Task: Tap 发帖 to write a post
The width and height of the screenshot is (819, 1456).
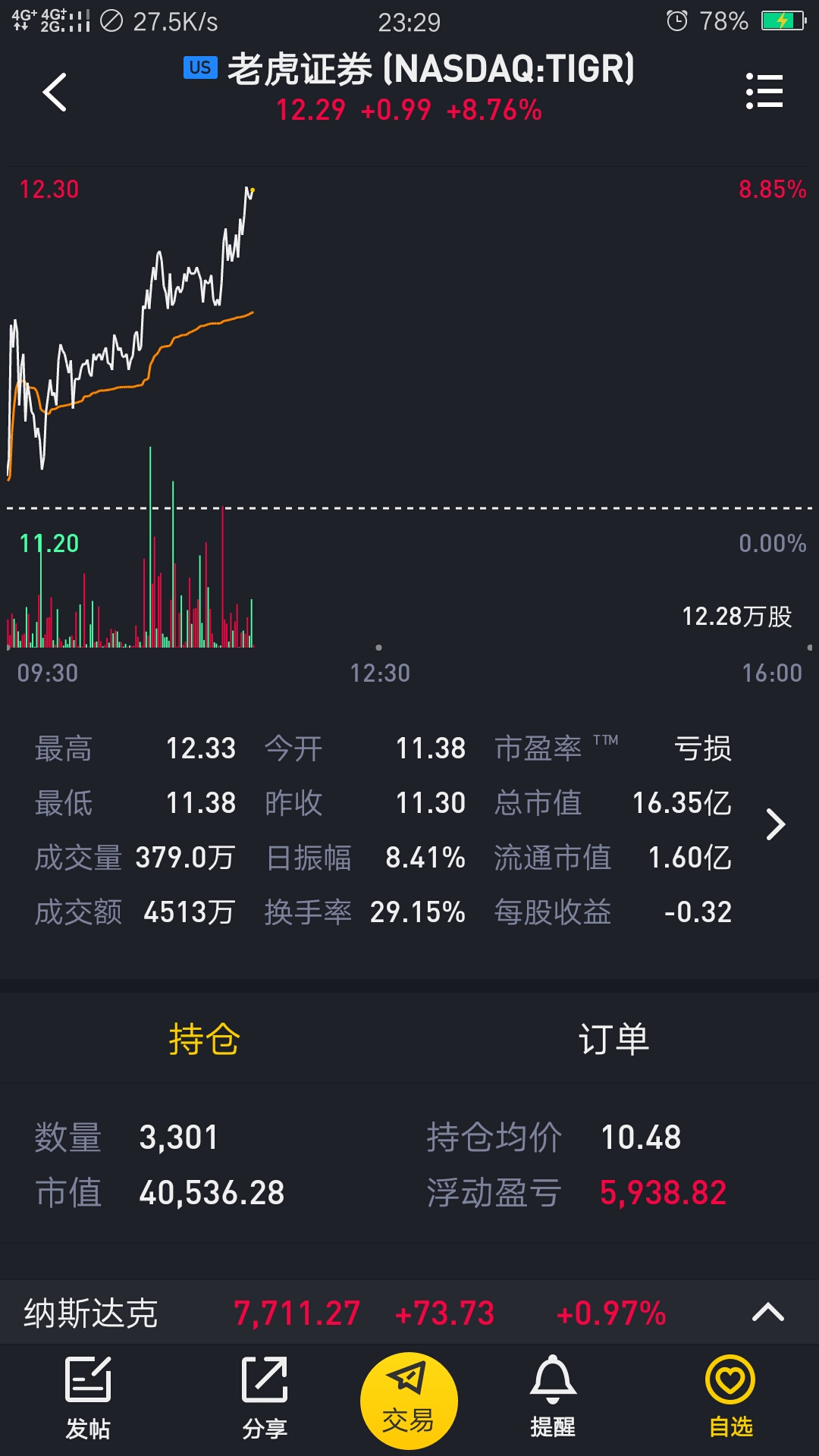Action: (x=88, y=1398)
